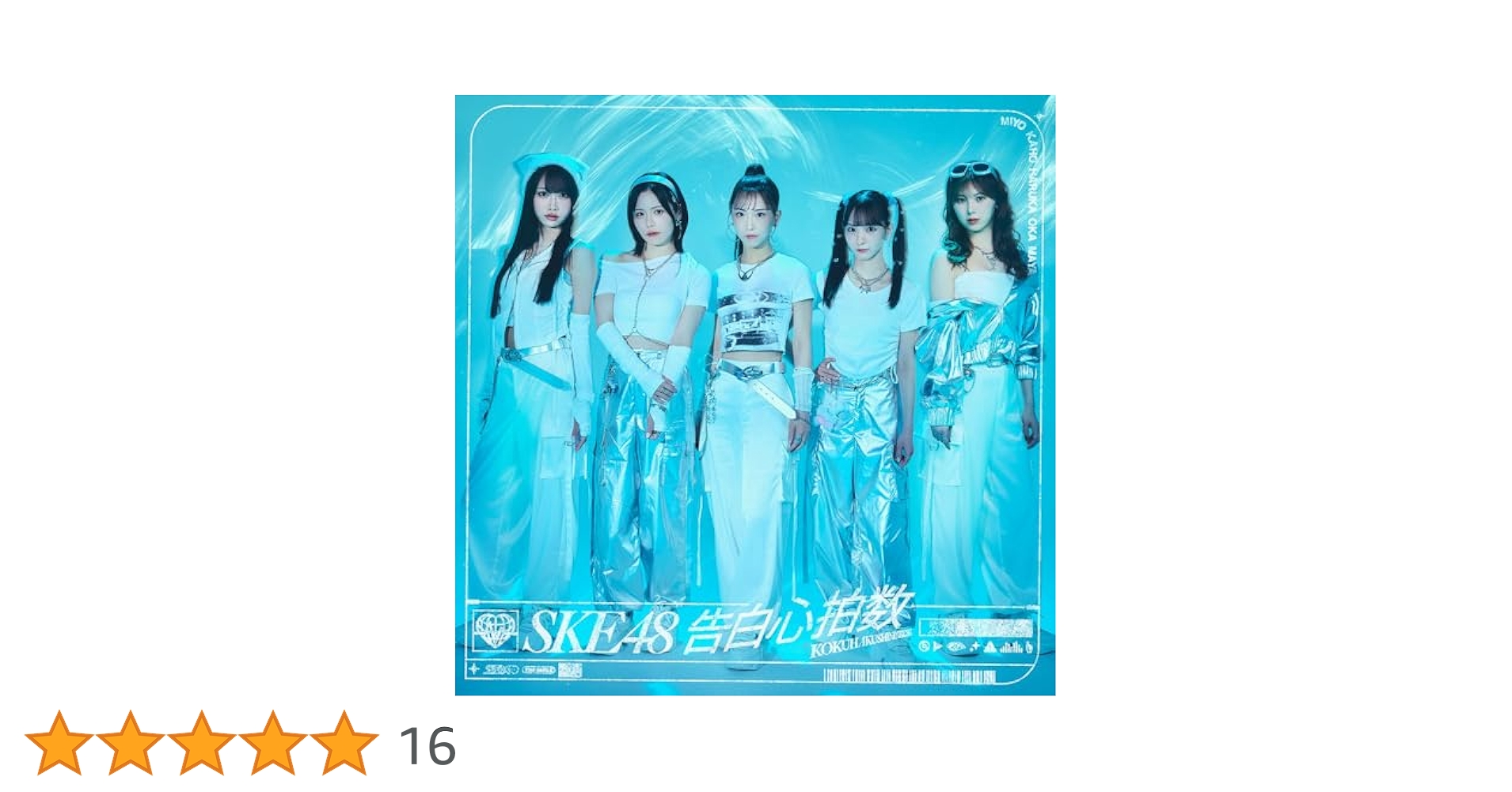1512x792 pixels.
Task: Open the SKE48 album cover product
Action: [754, 394]
